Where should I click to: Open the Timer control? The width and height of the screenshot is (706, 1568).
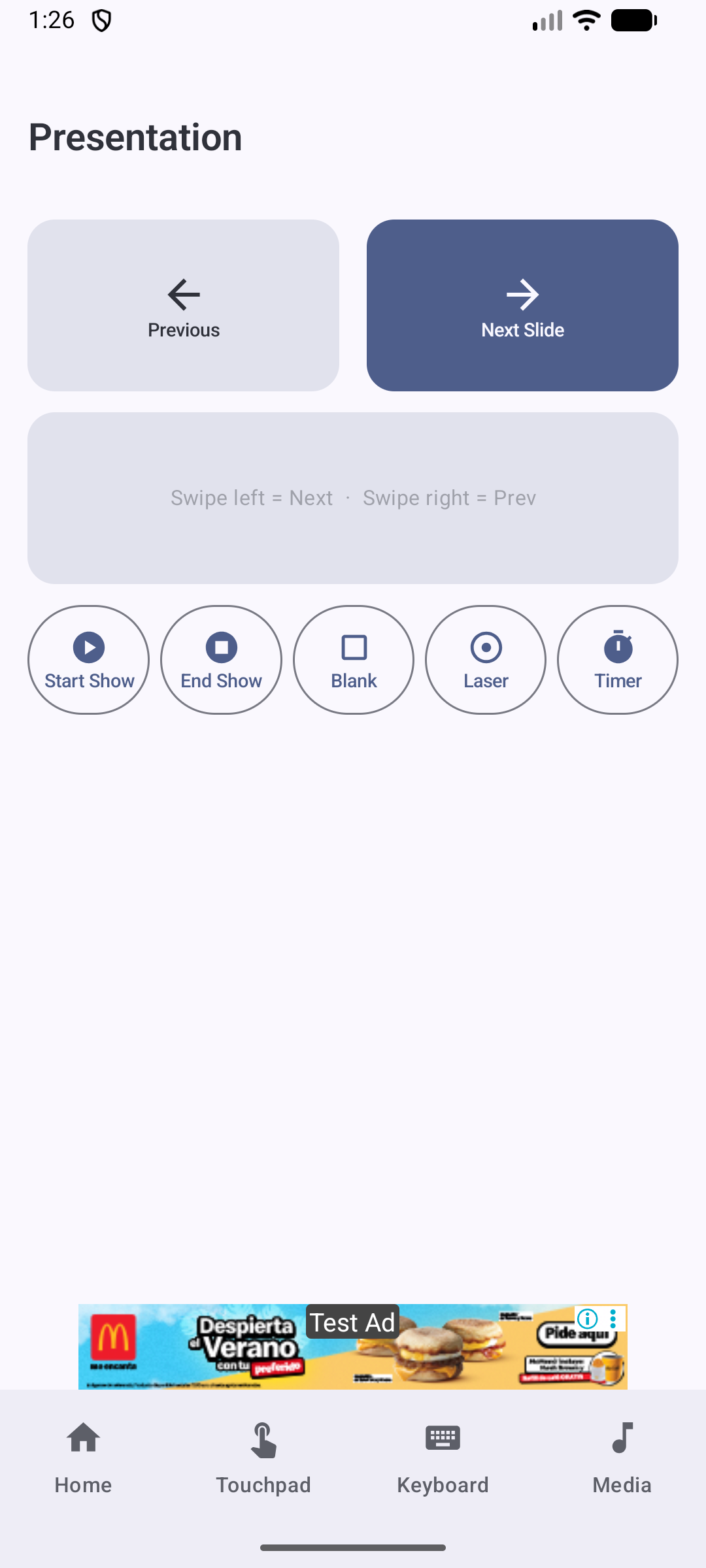[x=618, y=660]
